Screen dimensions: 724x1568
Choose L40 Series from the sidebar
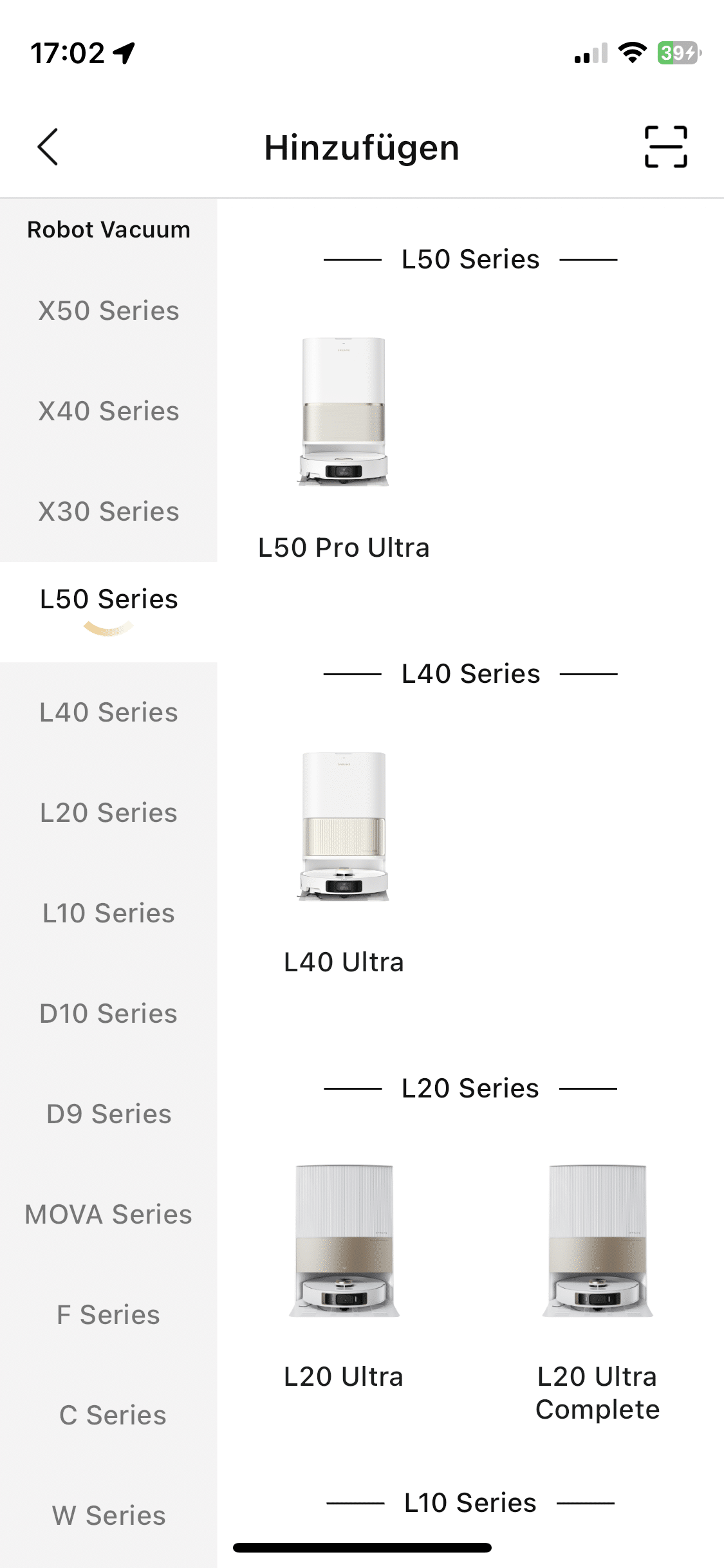[x=108, y=713]
